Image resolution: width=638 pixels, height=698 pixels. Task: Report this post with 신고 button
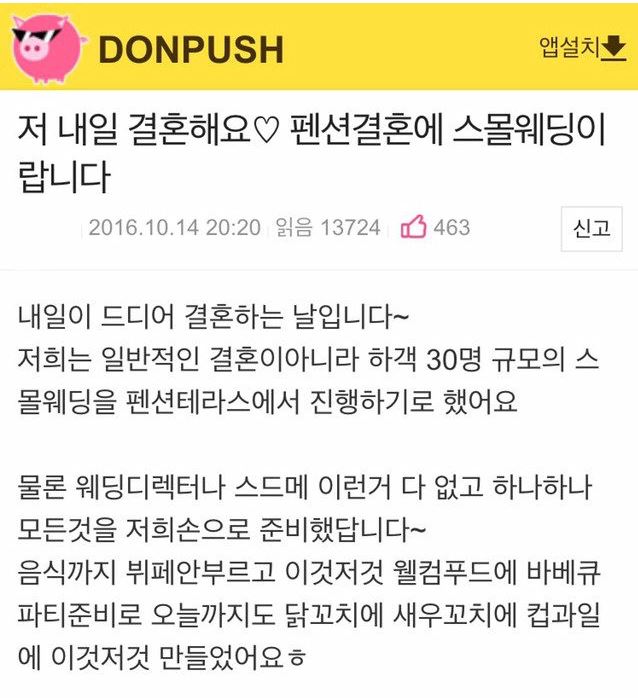click(x=590, y=228)
